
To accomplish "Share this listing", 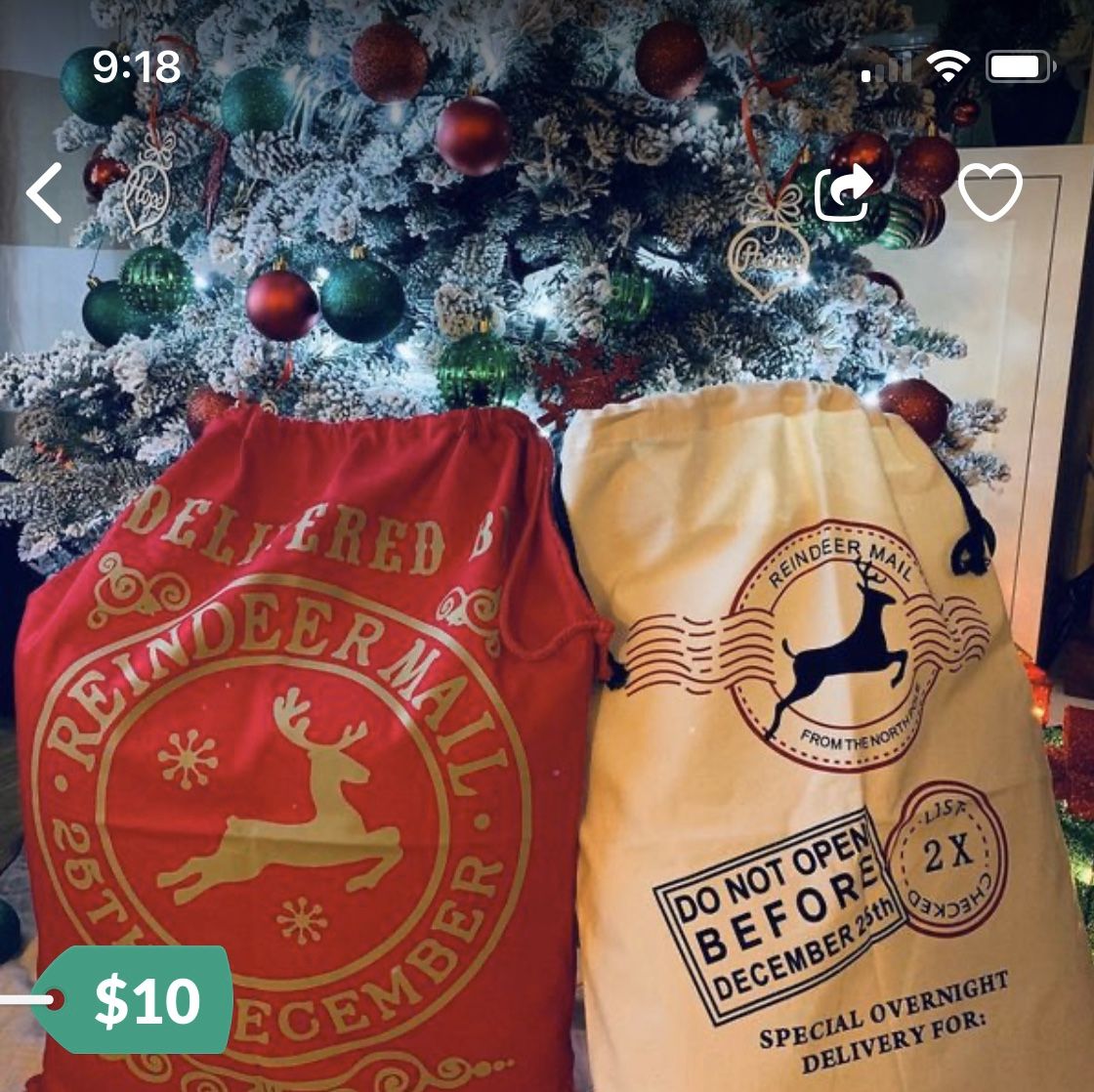I will pos(843,191).
